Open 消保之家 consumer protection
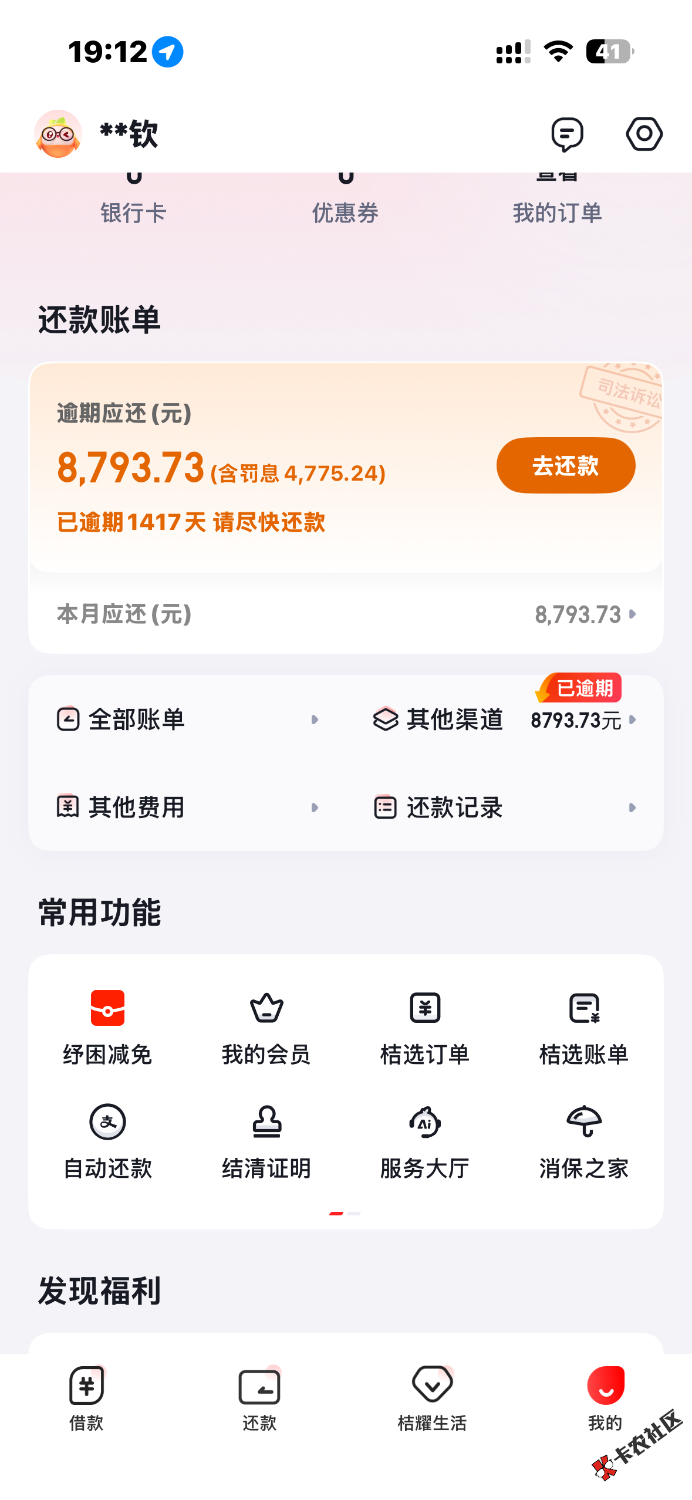 (x=584, y=1141)
